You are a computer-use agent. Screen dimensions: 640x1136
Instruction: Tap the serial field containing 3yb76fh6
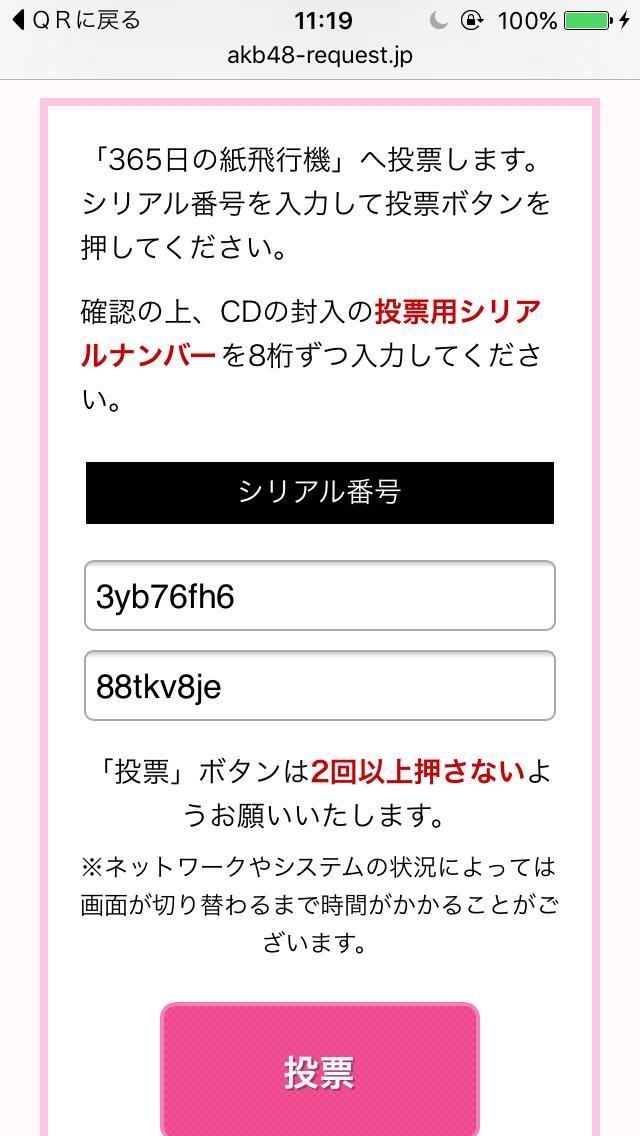(320, 596)
